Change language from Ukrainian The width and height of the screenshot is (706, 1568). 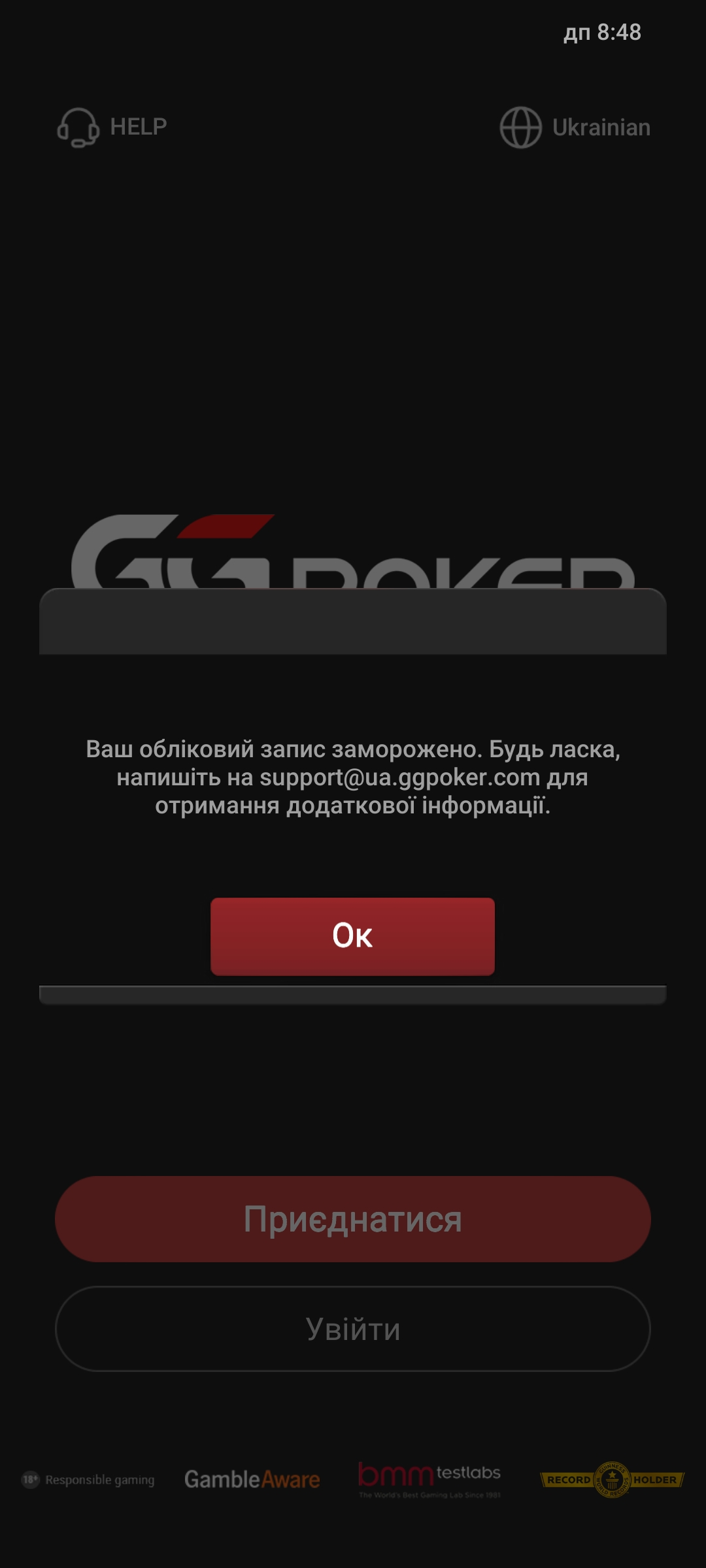(575, 127)
